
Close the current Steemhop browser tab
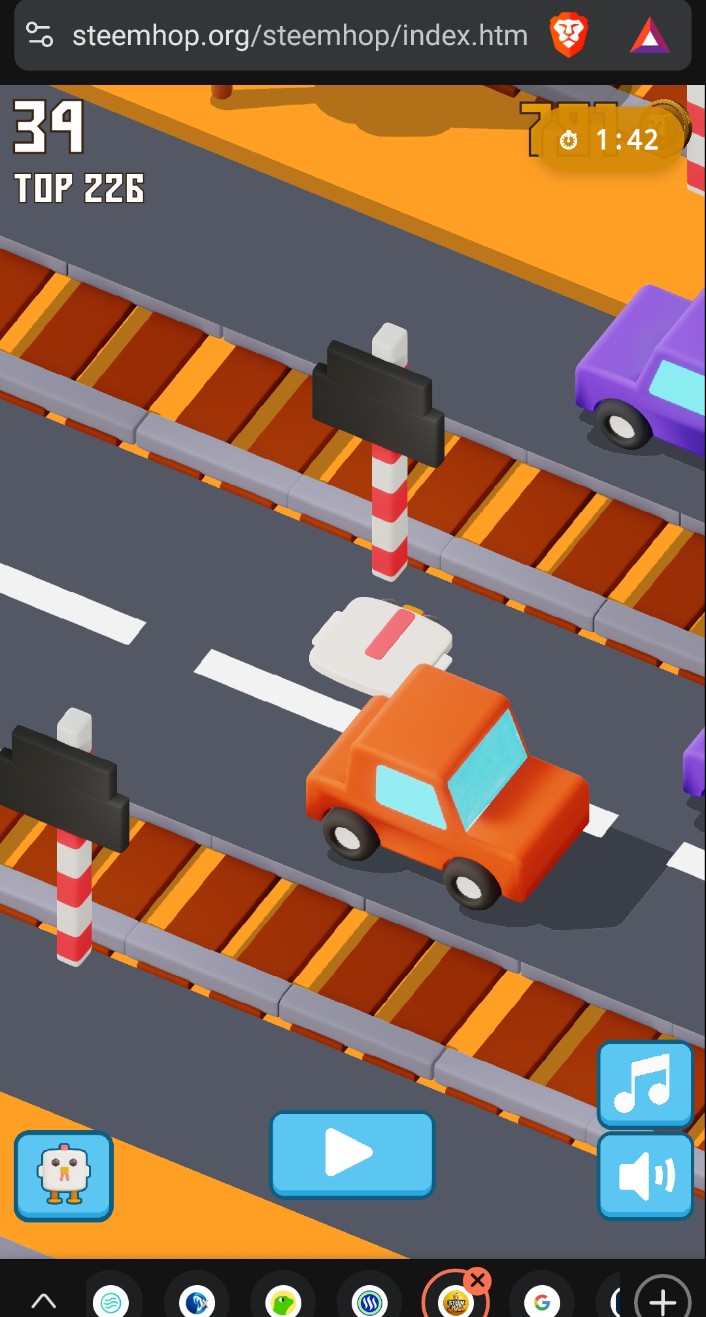coord(478,1280)
